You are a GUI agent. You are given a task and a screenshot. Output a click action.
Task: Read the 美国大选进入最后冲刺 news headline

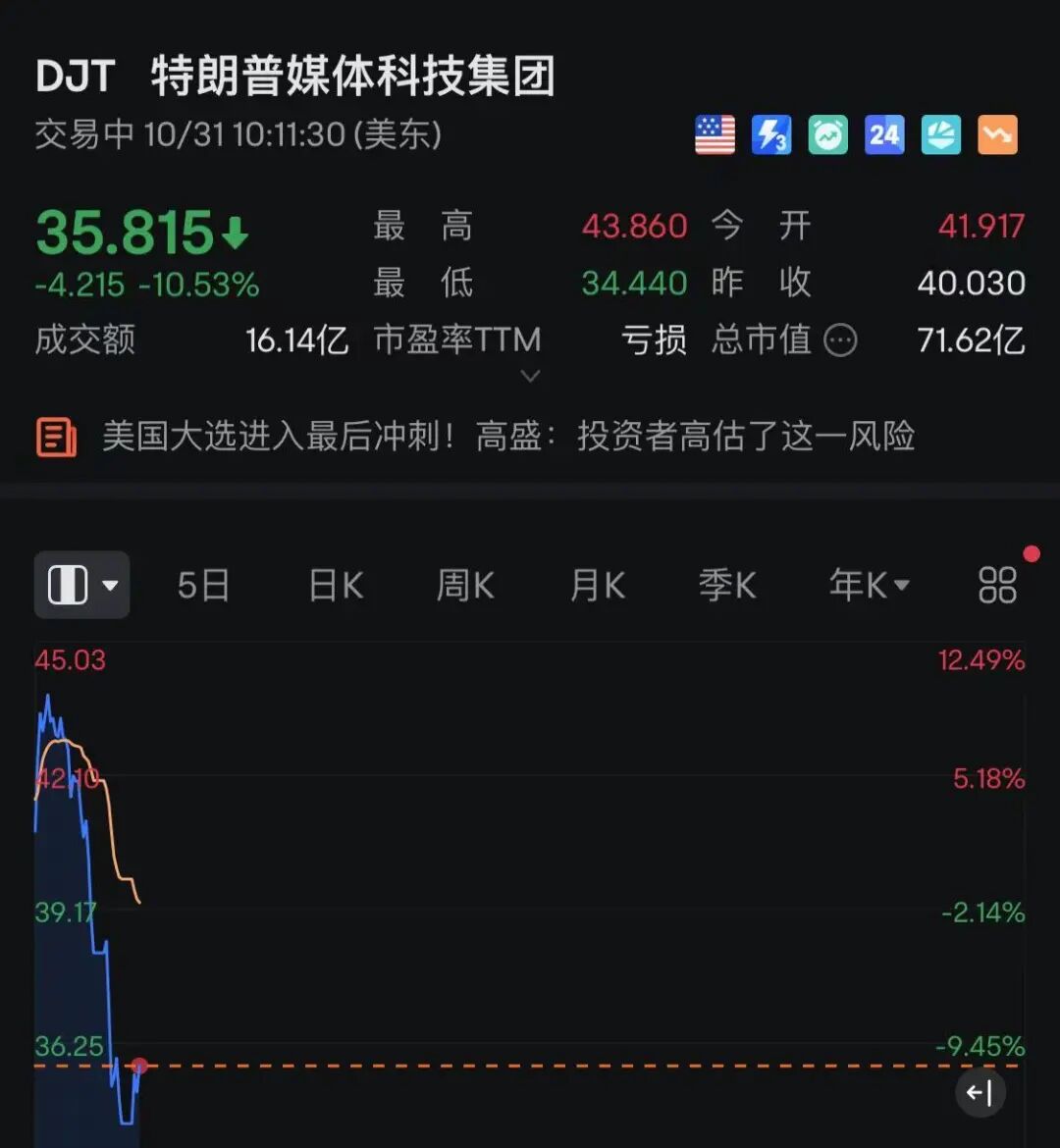coord(508,437)
